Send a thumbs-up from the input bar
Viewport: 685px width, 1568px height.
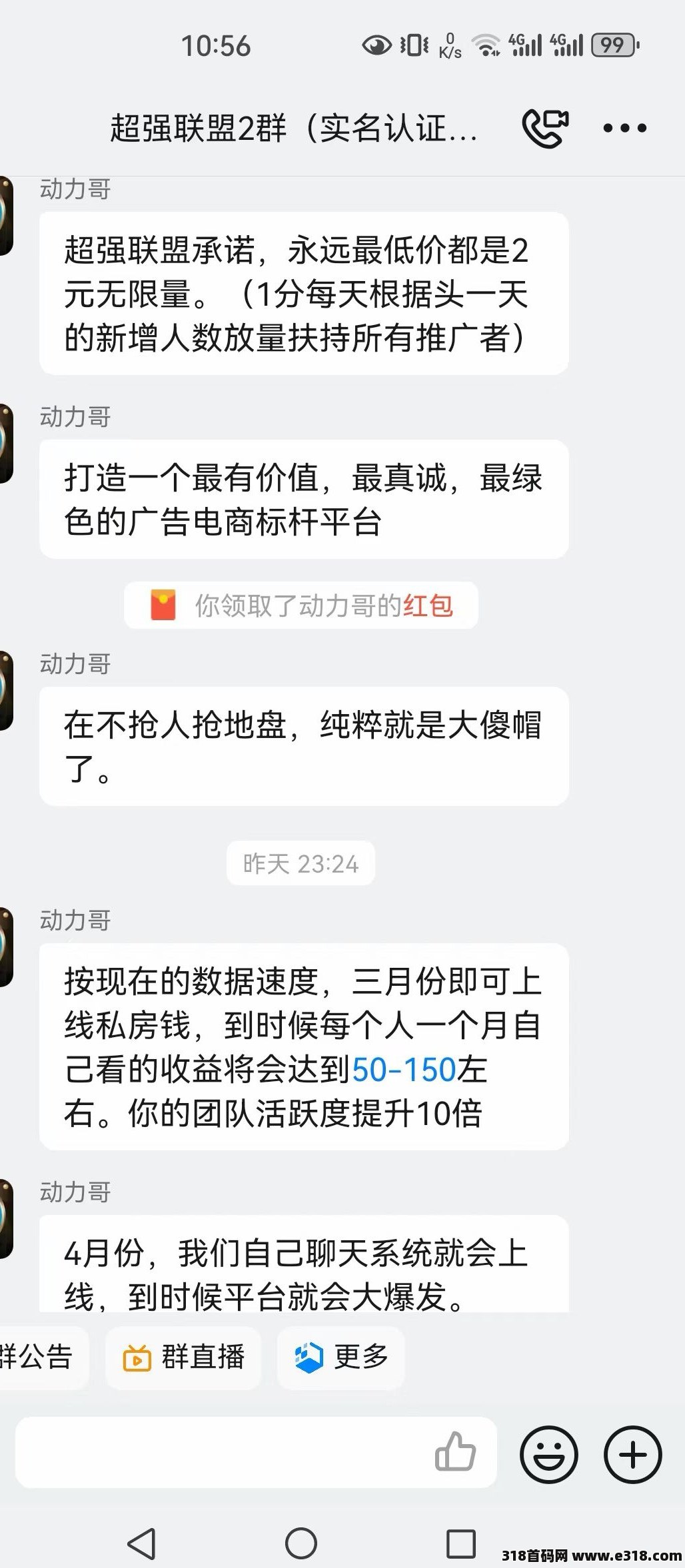point(456,1452)
